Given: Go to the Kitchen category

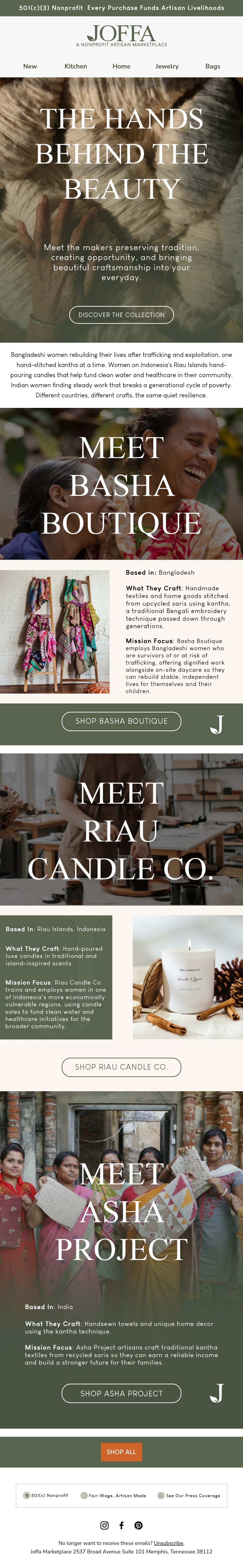Looking at the screenshot, I should point(76,66).
